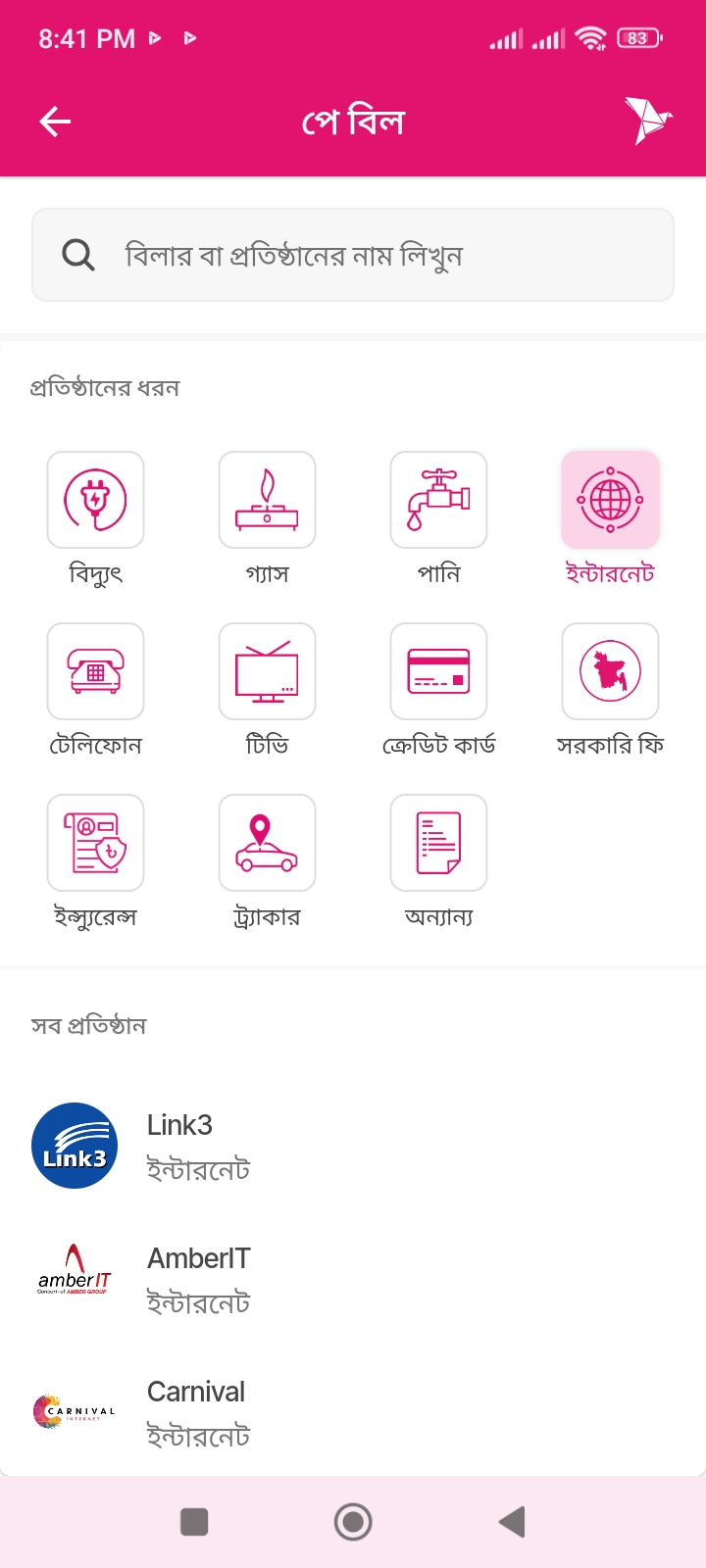706x1568 pixels.
Task: Tap the biller name search field
Action: pos(353,255)
